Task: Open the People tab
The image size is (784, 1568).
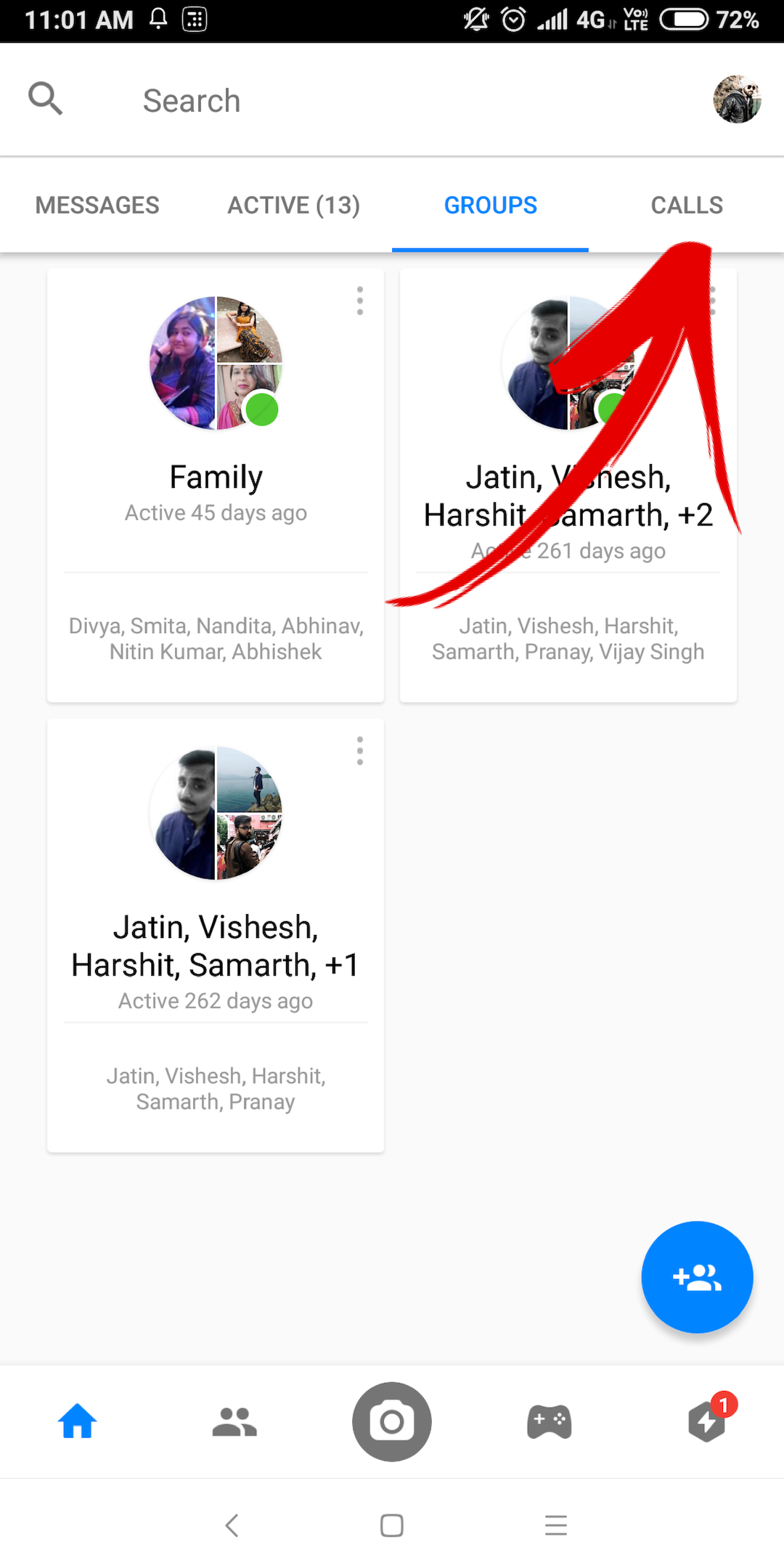Action: click(234, 1421)
